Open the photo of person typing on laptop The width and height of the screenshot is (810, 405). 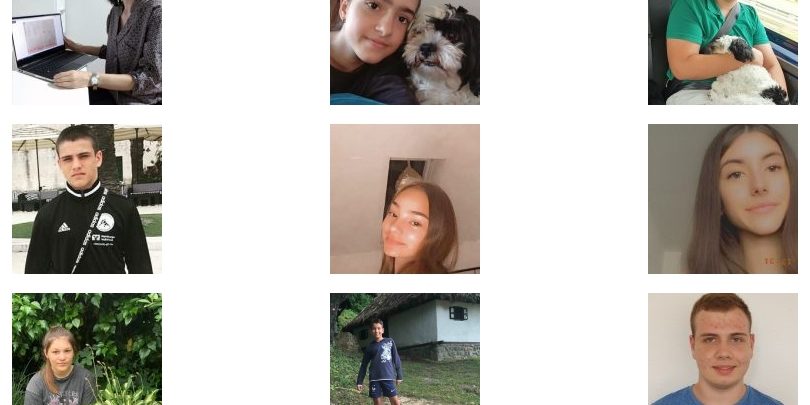point(87,52)
